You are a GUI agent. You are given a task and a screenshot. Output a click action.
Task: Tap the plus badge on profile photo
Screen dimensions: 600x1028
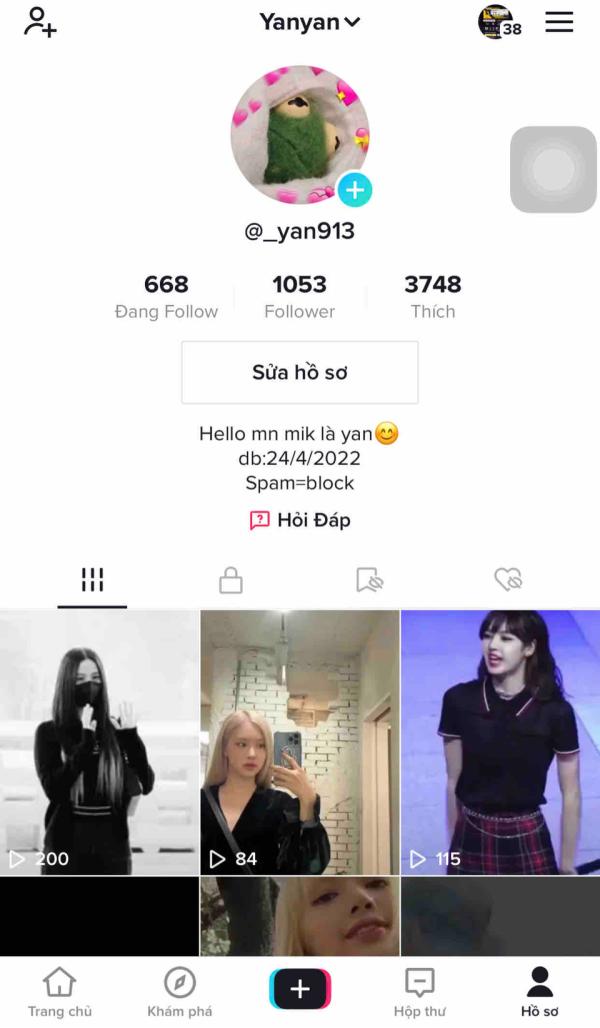[x=355, y=190]
